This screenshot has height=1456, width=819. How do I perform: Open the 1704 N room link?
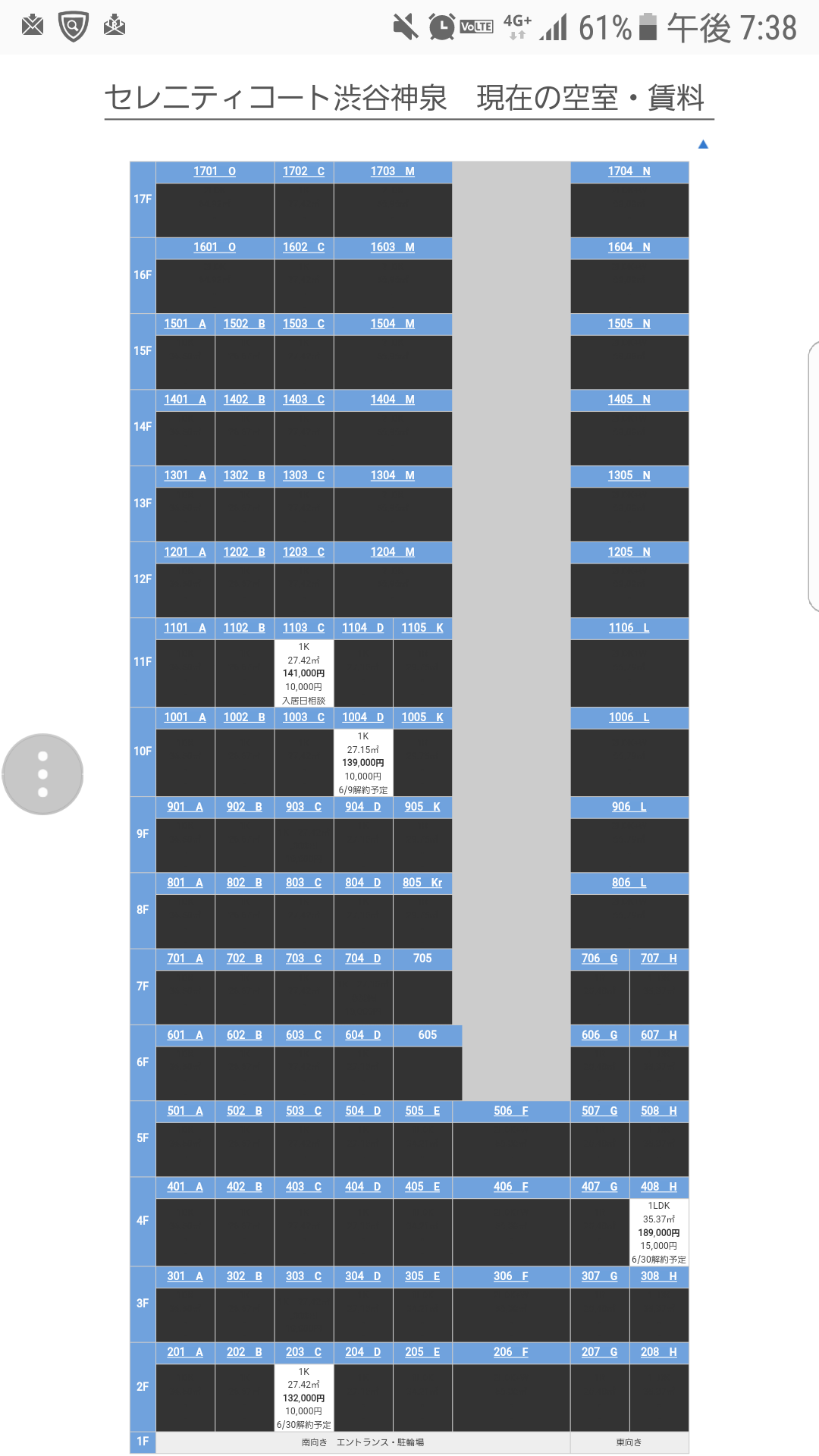click(629, 171)
